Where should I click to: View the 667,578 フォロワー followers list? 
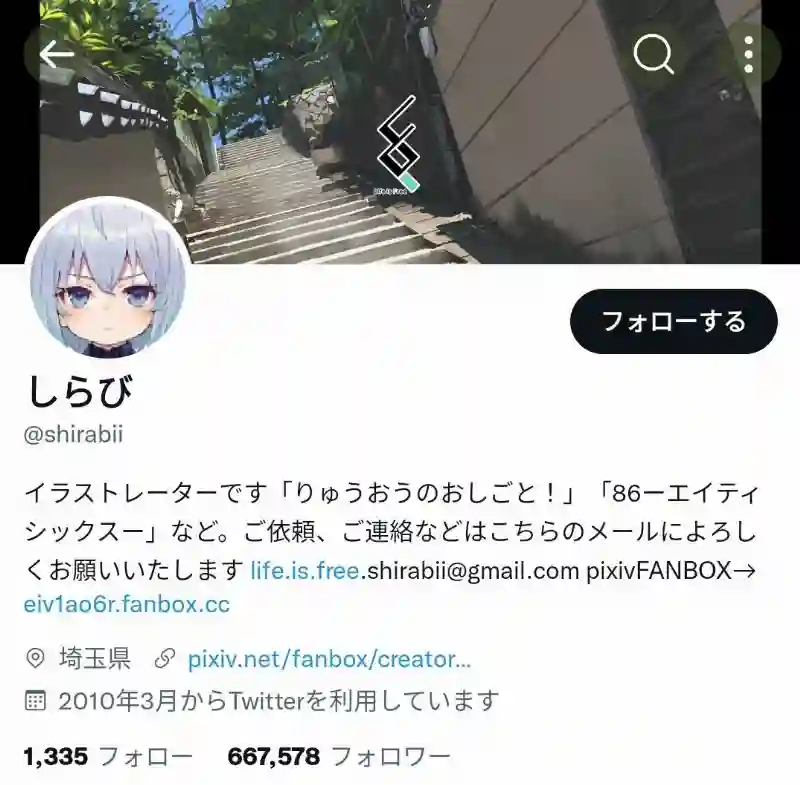[x=339, y=756]
